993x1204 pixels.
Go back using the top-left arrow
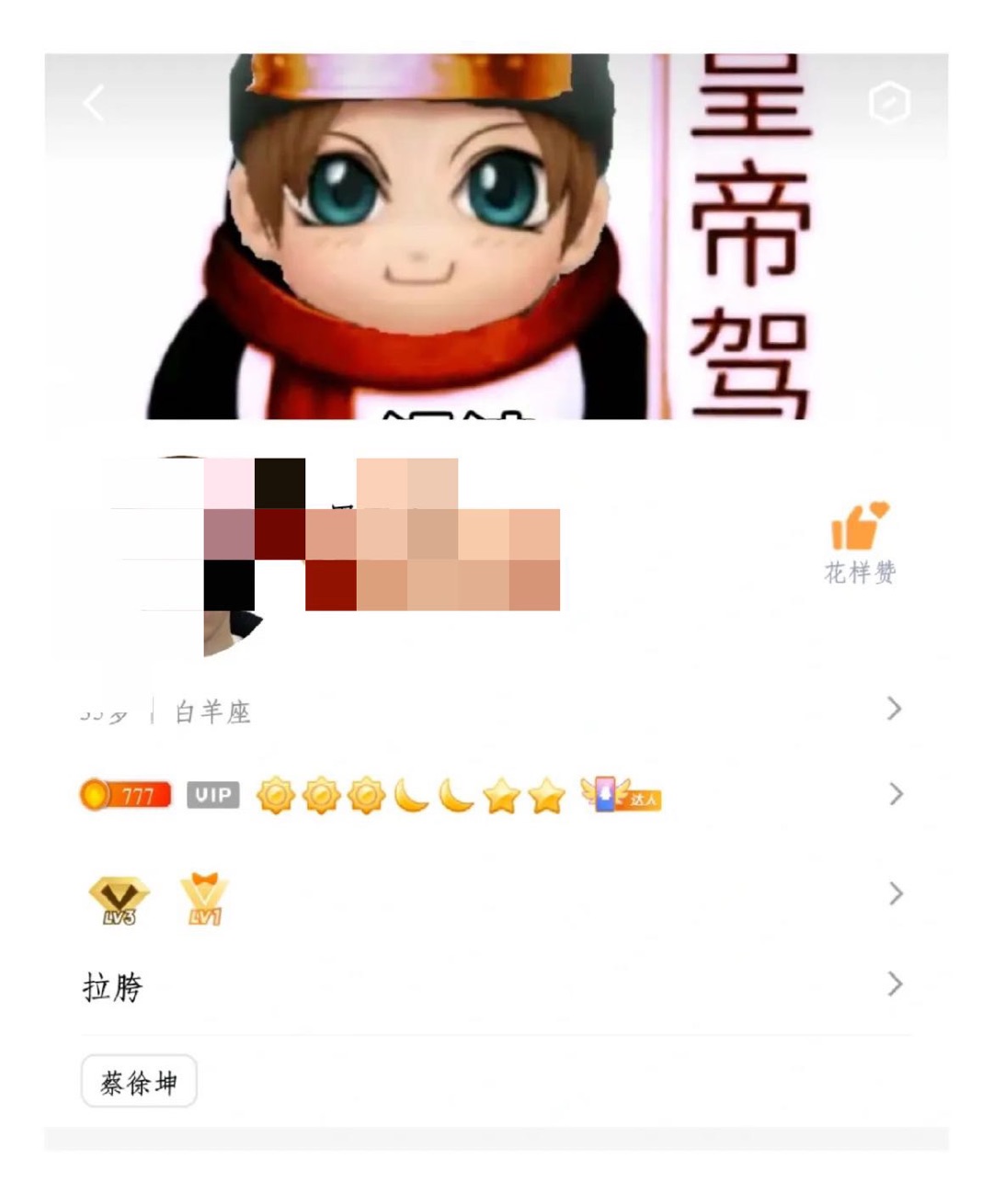94,103
